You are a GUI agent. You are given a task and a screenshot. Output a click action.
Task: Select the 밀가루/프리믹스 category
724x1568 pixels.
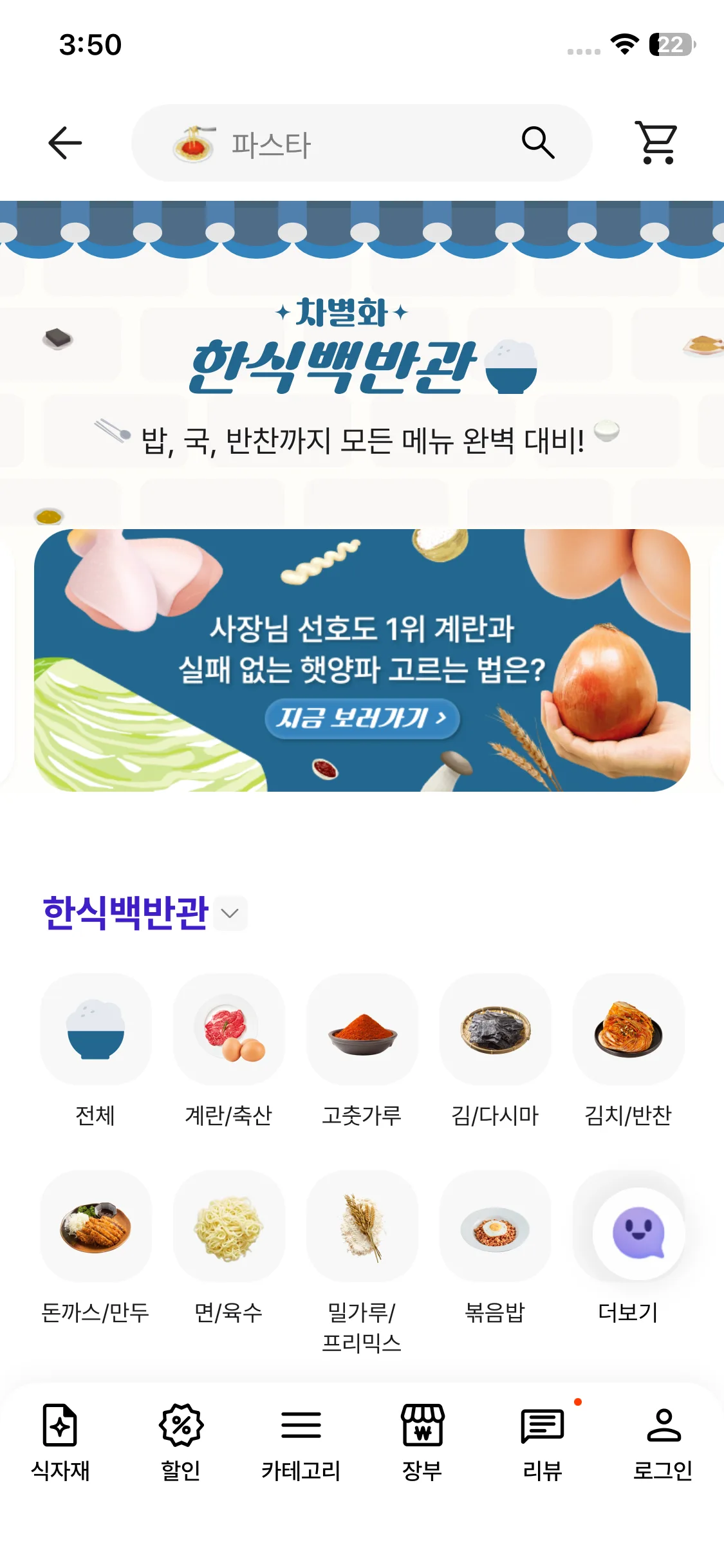pyautogui.click(x=362, y=1227)
